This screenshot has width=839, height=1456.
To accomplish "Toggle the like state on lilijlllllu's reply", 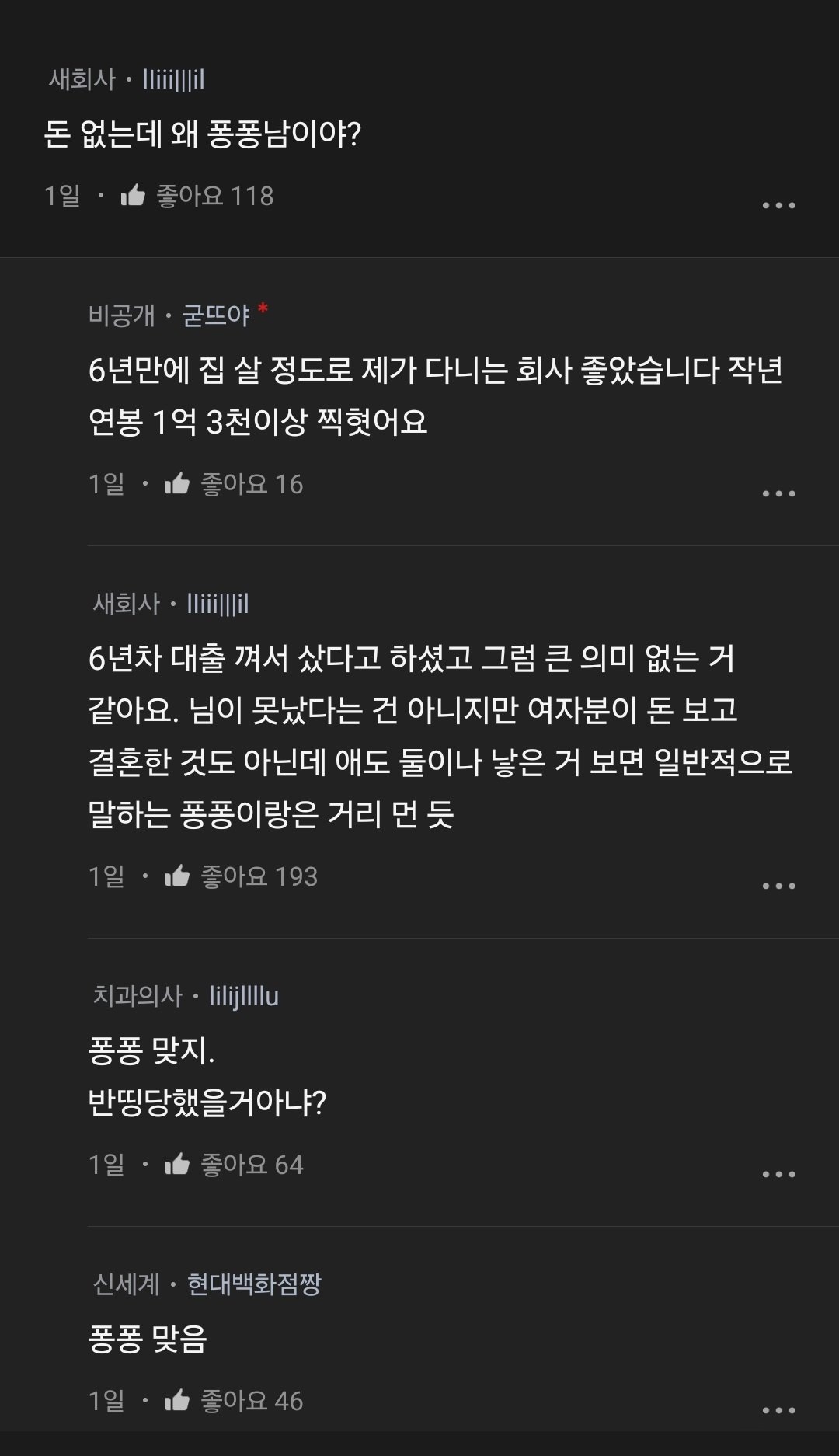I will (x=177, y=1164).
